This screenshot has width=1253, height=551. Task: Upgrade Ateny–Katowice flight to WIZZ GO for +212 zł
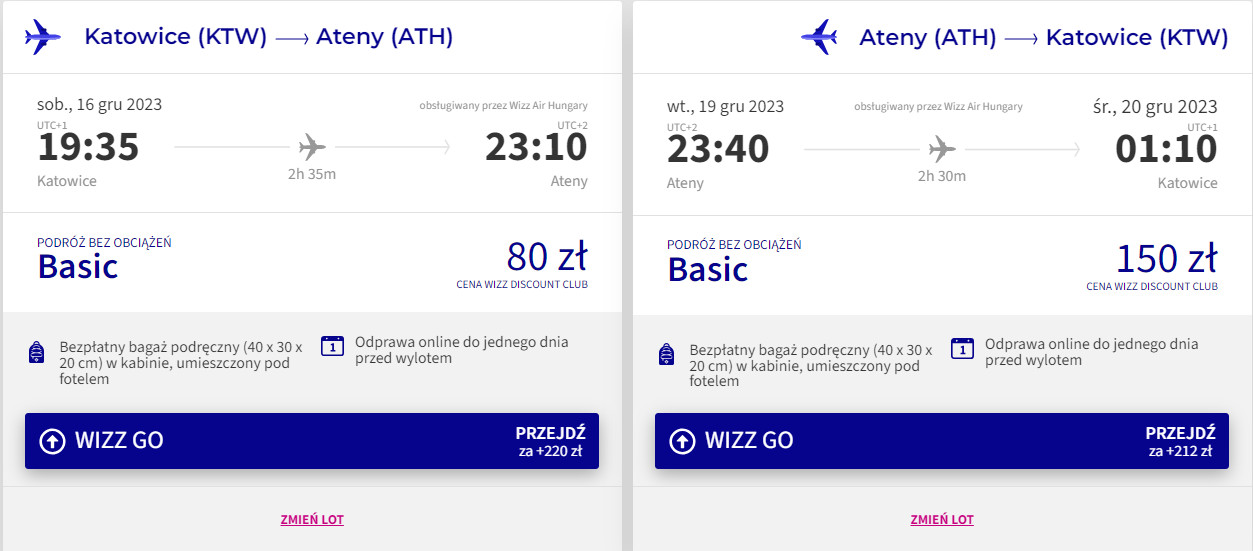(941, 441)
